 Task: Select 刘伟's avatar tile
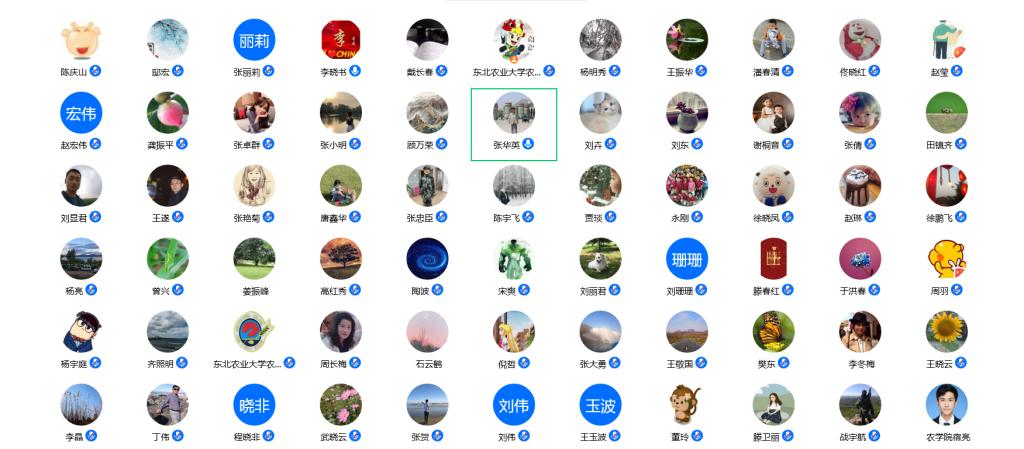(x=513, y=405)
